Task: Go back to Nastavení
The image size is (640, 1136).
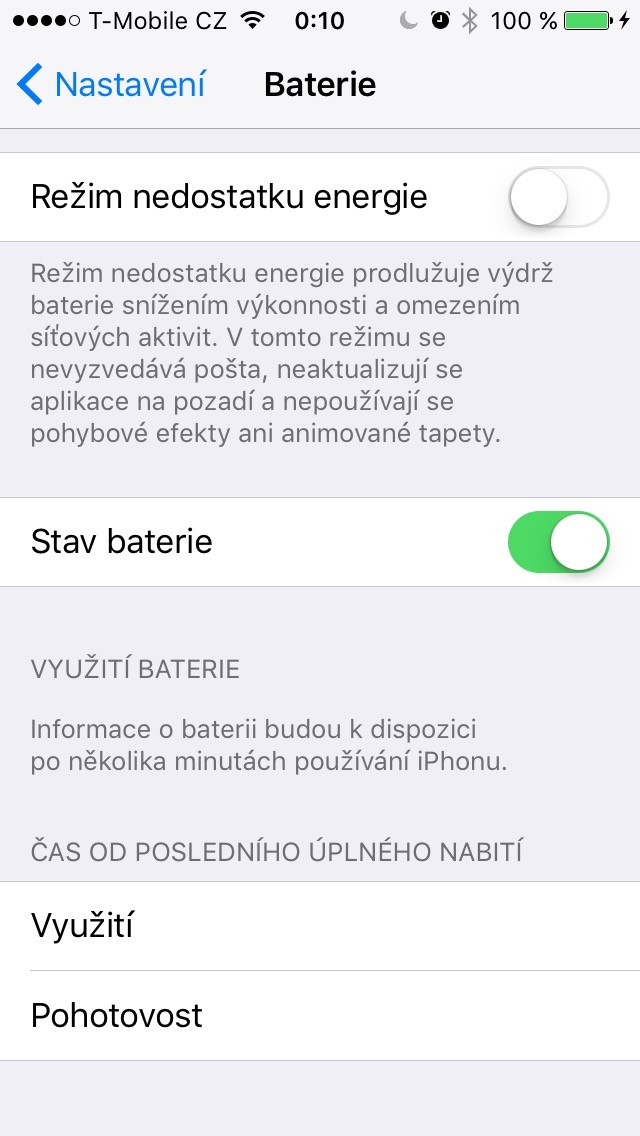Action: coord(112,85)
